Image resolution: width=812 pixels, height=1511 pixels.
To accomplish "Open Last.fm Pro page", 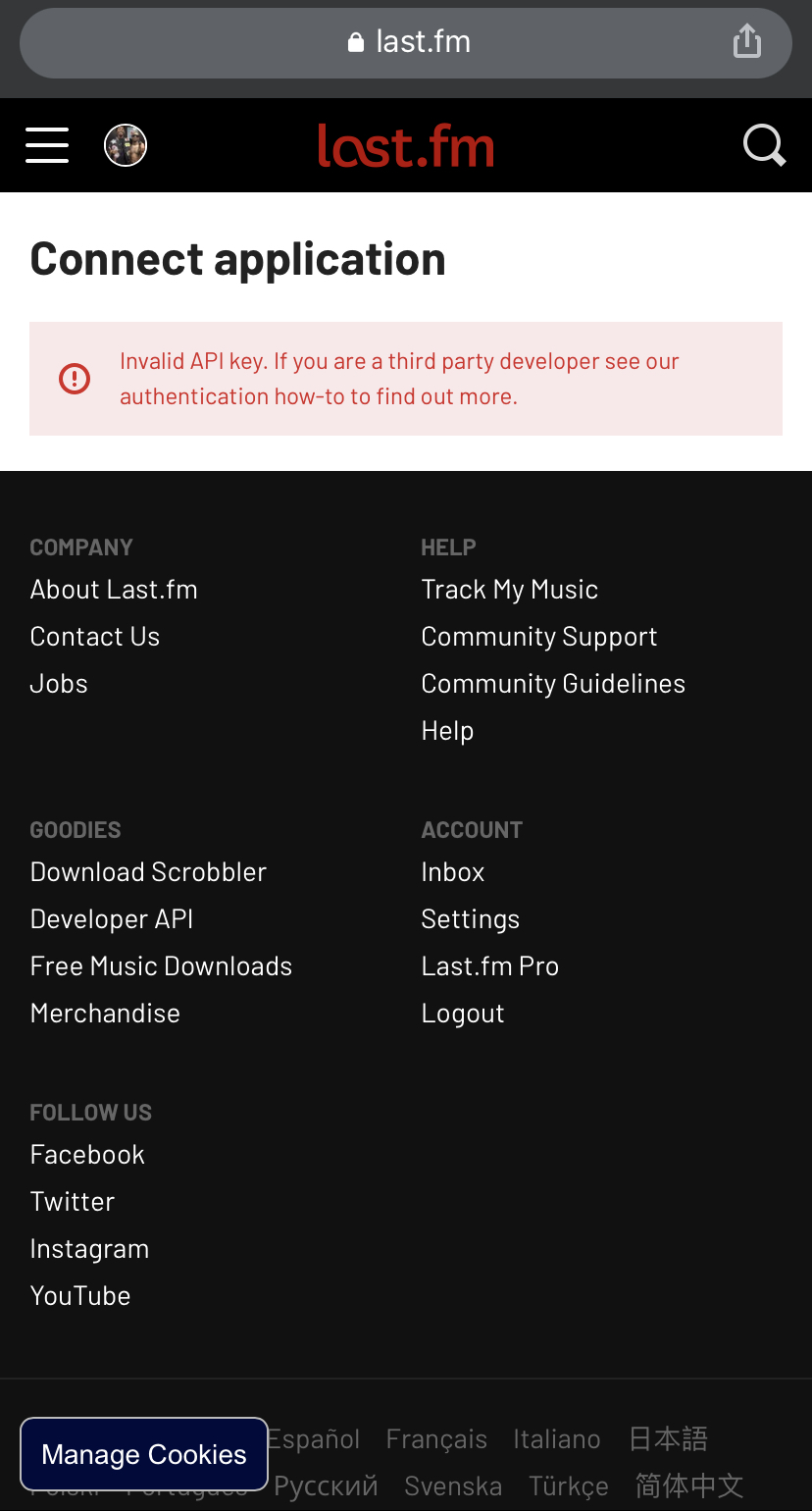I will (489, 966).
